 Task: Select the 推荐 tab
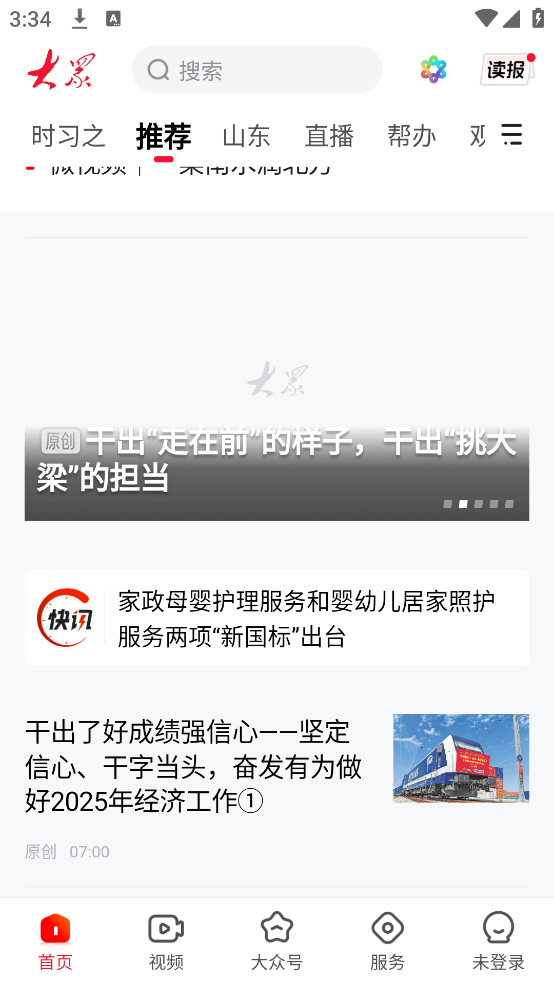(163, 136)
